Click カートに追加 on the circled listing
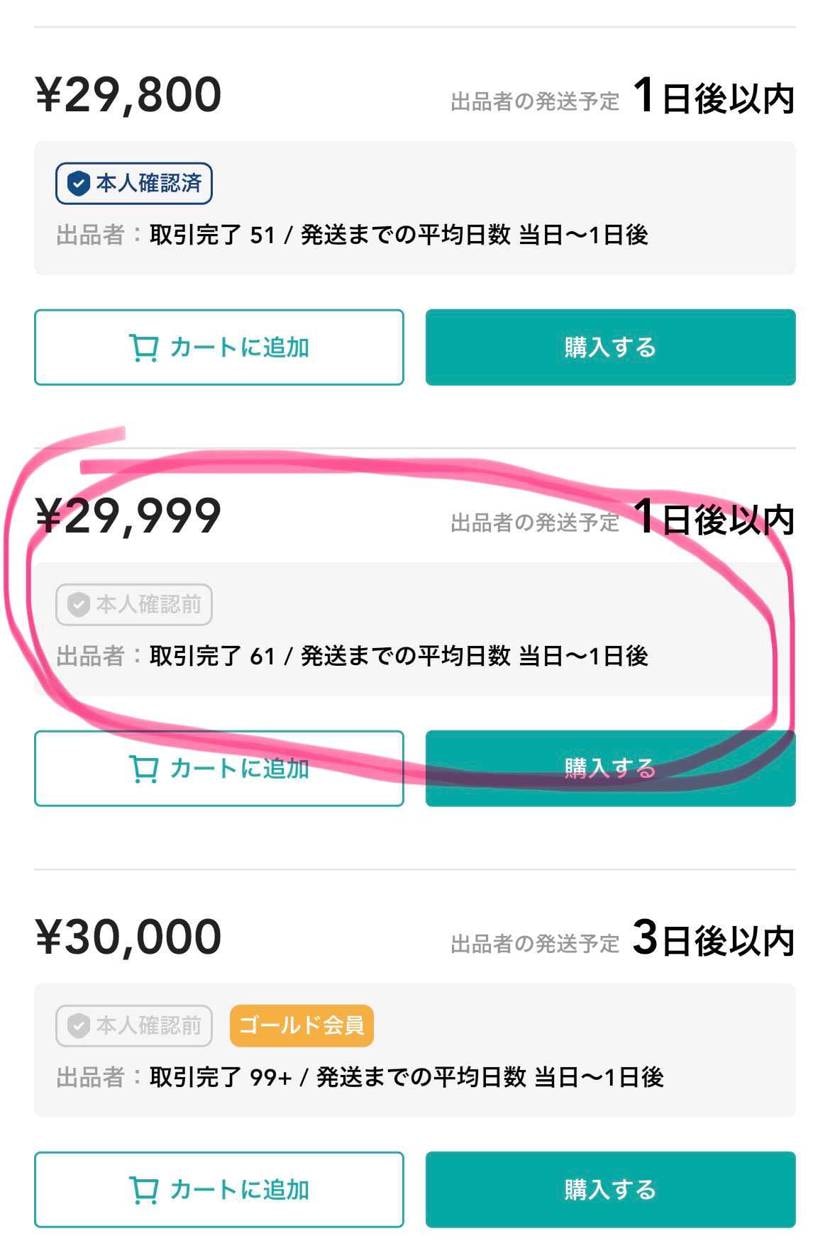Viewport: 830px width, 1248px height. (x=219, y=769)
